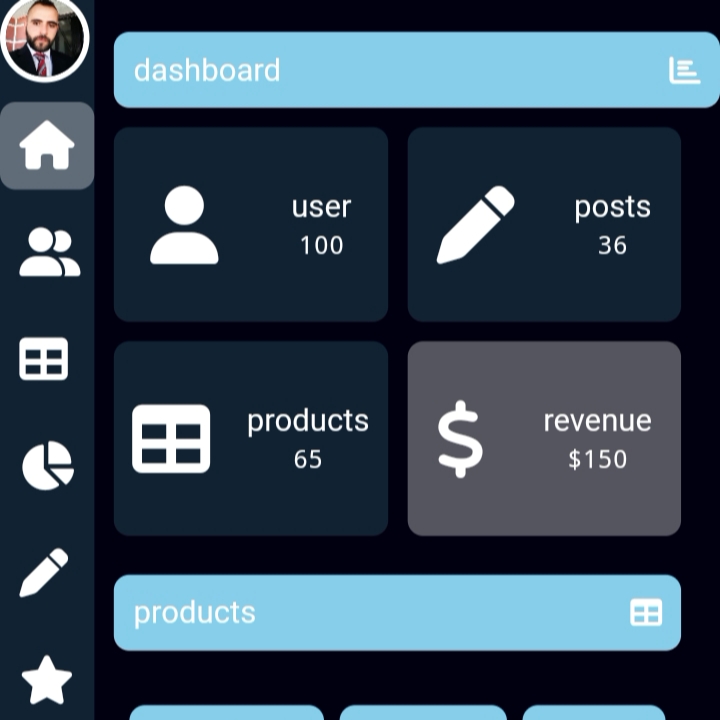Open the products card showing 65
The height and width of the screenshot is (720, 720).
[x=250, y=438]
